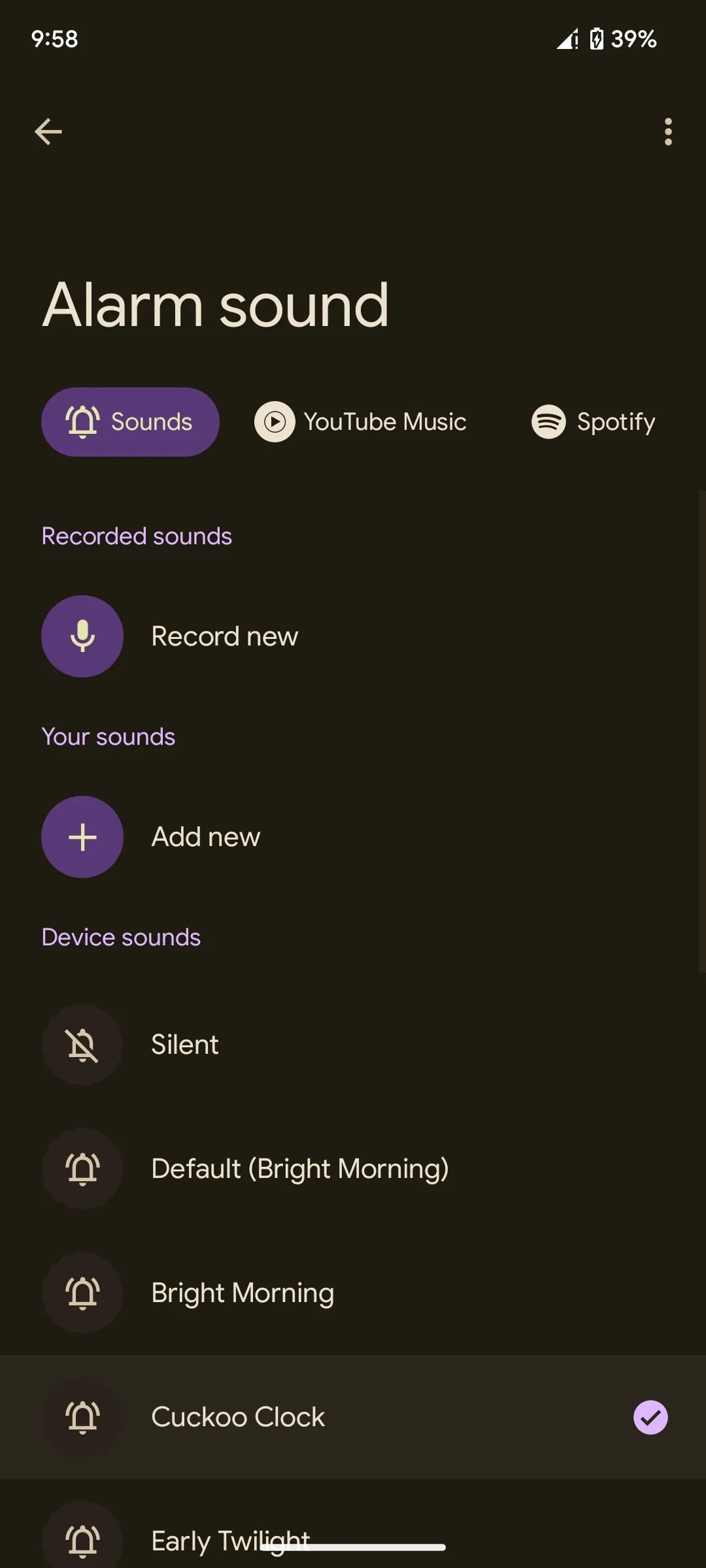Select the crossed-out bell Silent icon
706x1568 pixels.
point(82,1044)
